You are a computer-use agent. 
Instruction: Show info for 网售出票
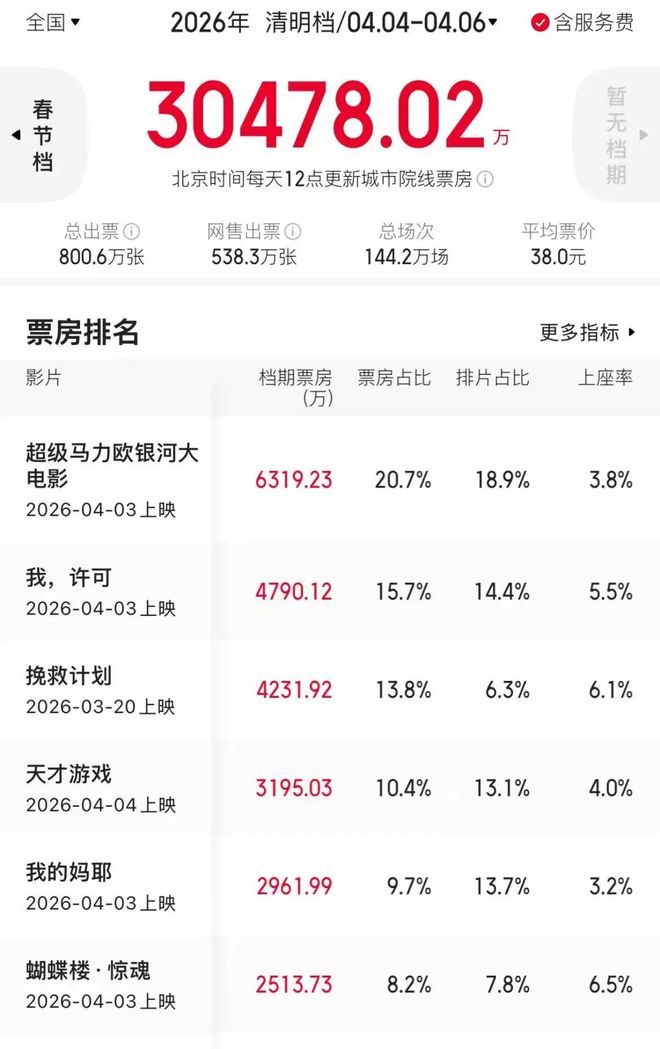pos(293,232)
